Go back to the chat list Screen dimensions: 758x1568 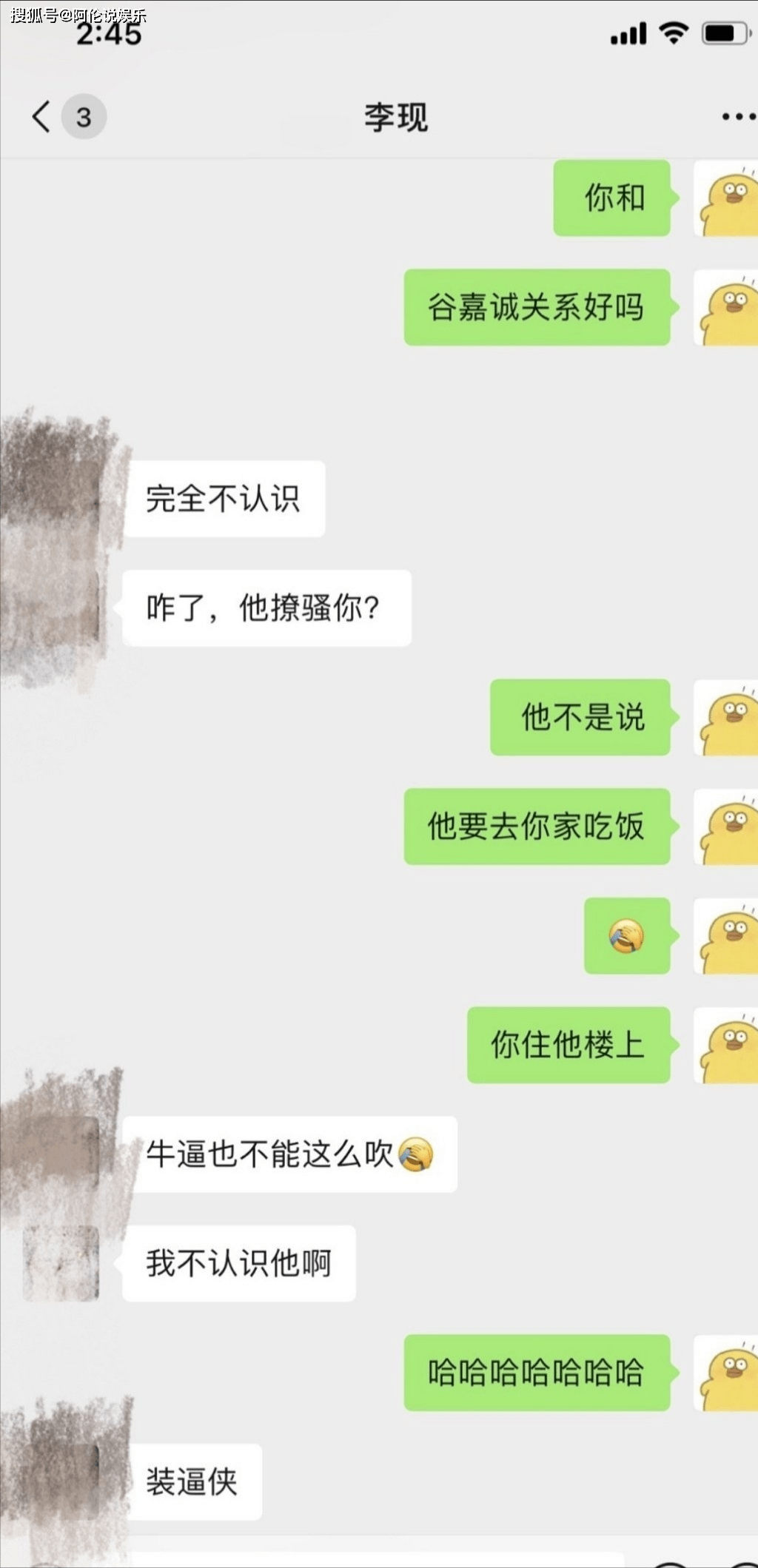[43, 117]
